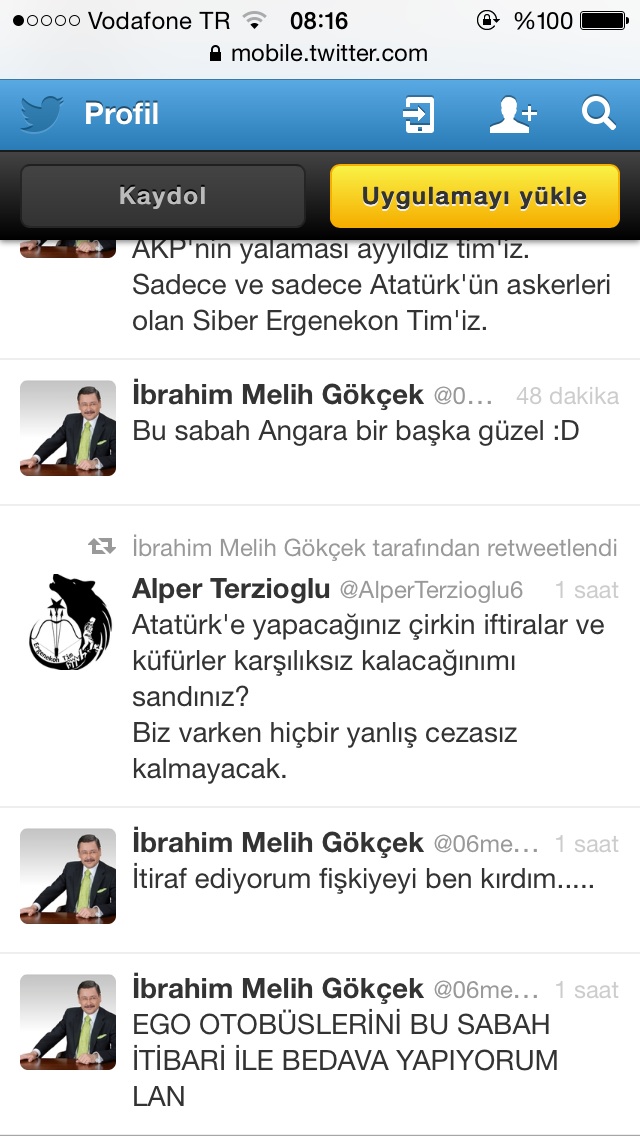
Task: Tap Alper Terzioglu's wolf avatar
Action: tap(68, 621)
